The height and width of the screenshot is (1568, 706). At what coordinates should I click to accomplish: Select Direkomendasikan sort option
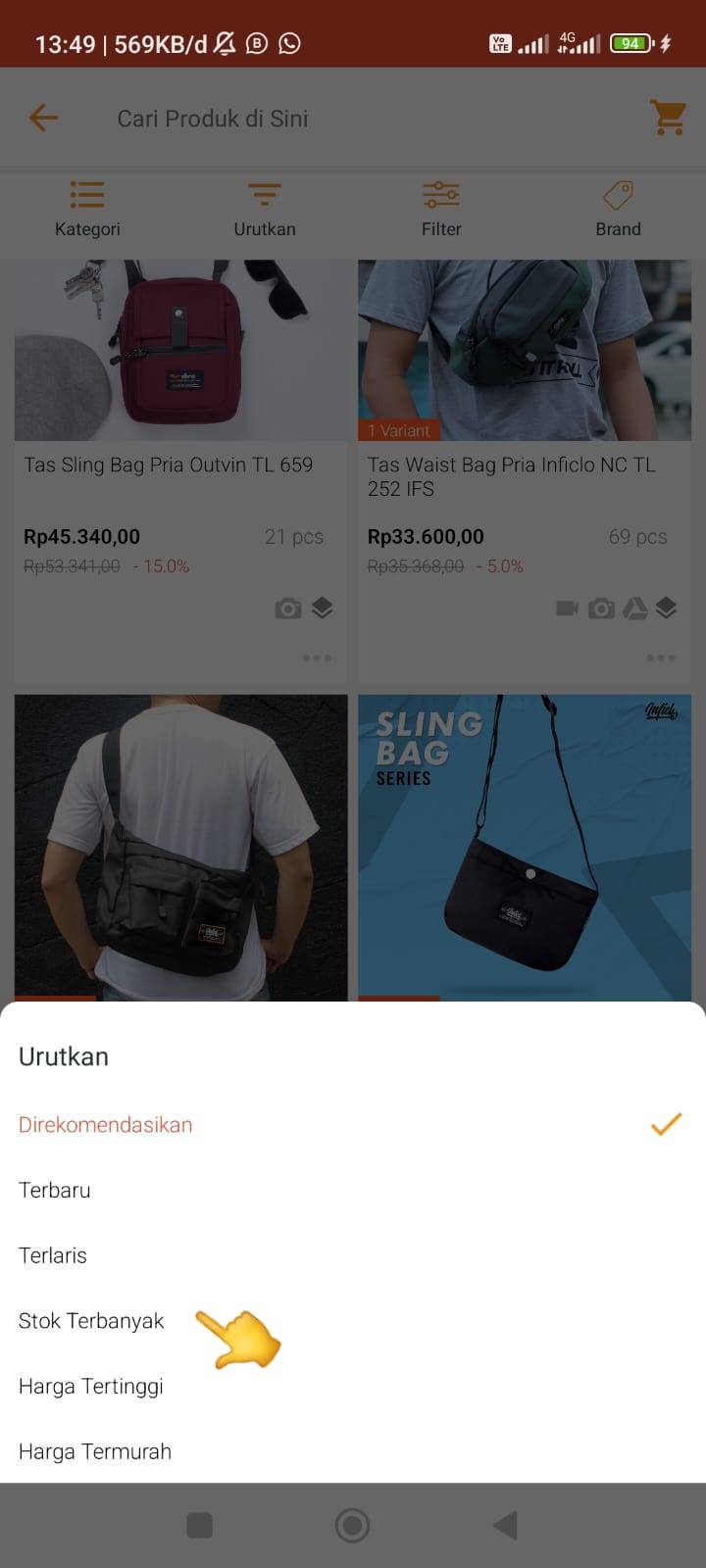pos(353,1124)
